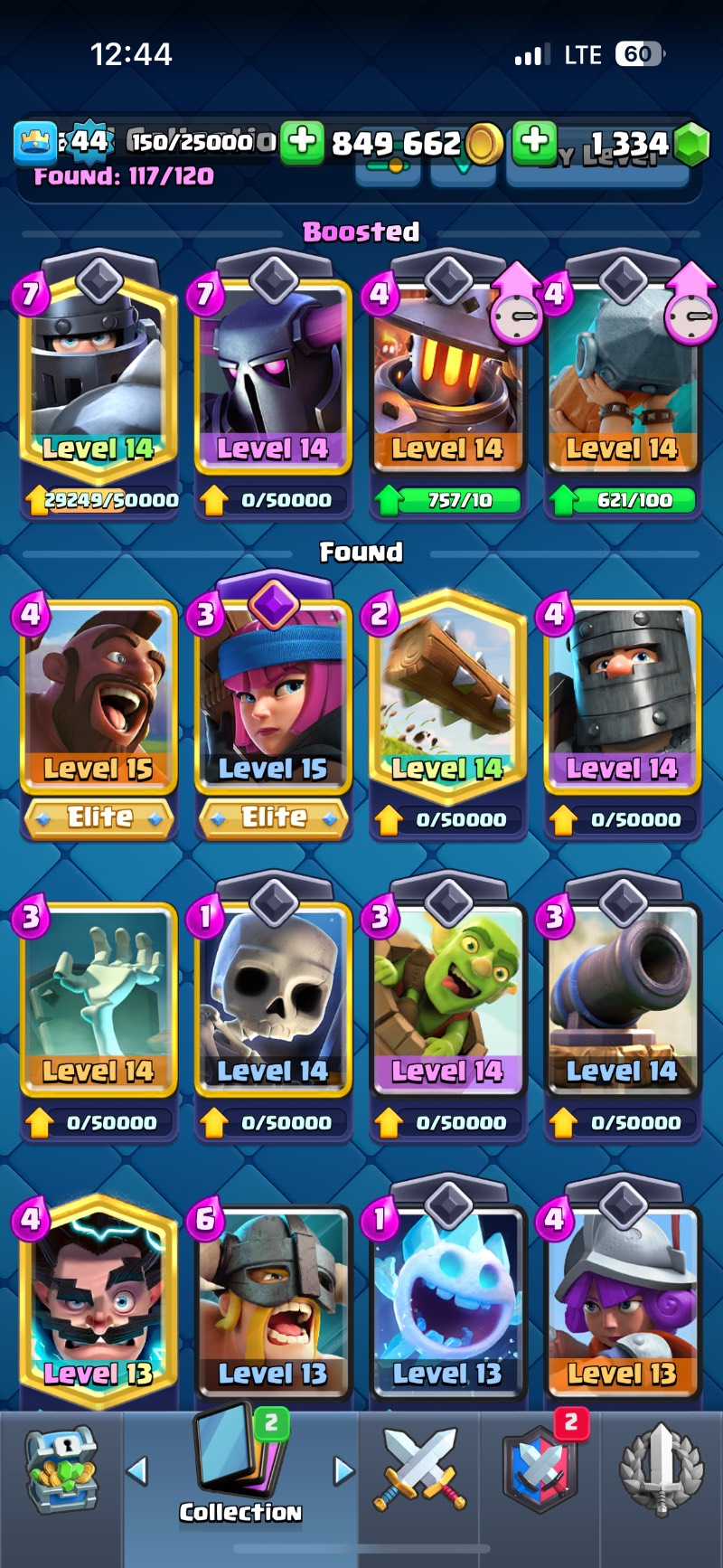Open the Clan shield tab
This screenshot has height=1568, width=723.
click(x=540, y=1469)
